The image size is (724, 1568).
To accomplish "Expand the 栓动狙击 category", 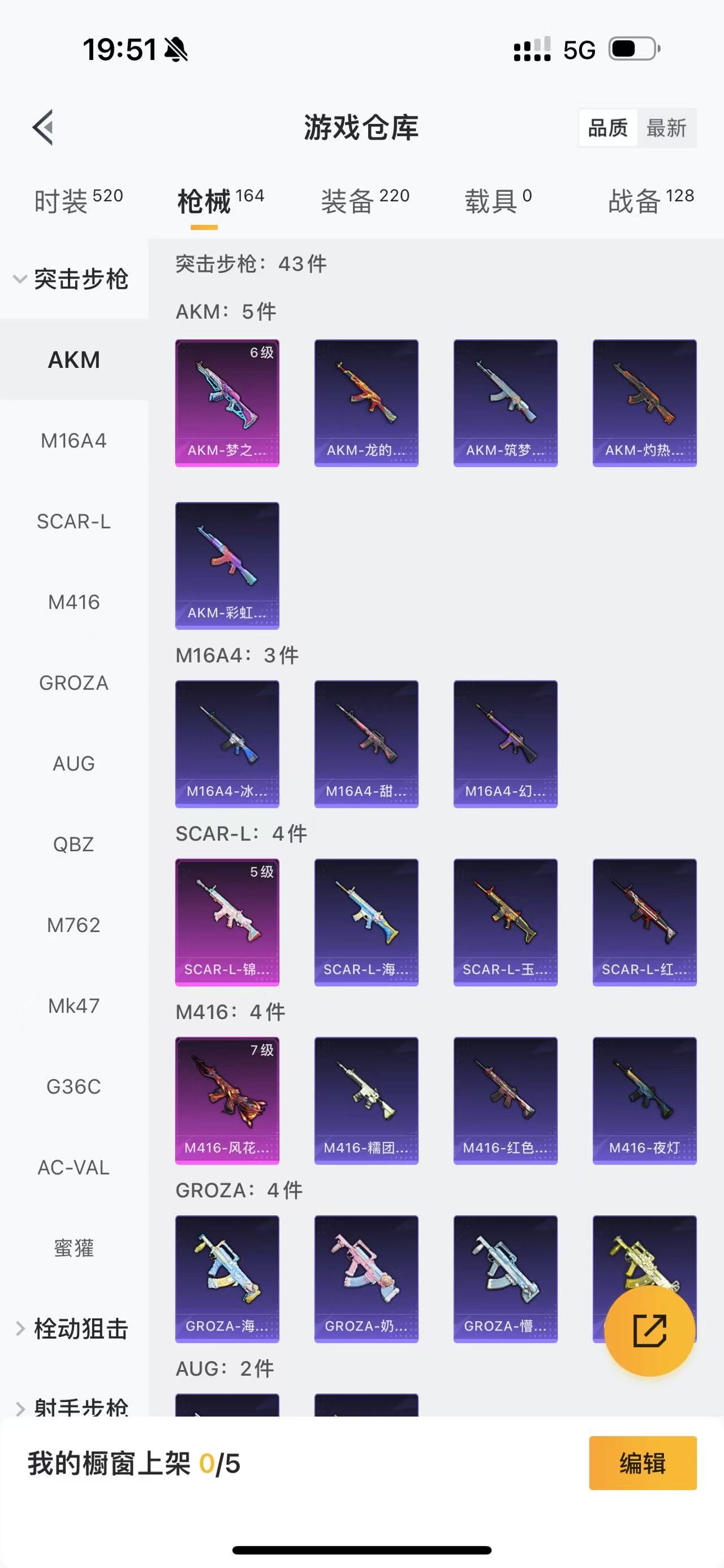I will click(x=72, y=1328).
